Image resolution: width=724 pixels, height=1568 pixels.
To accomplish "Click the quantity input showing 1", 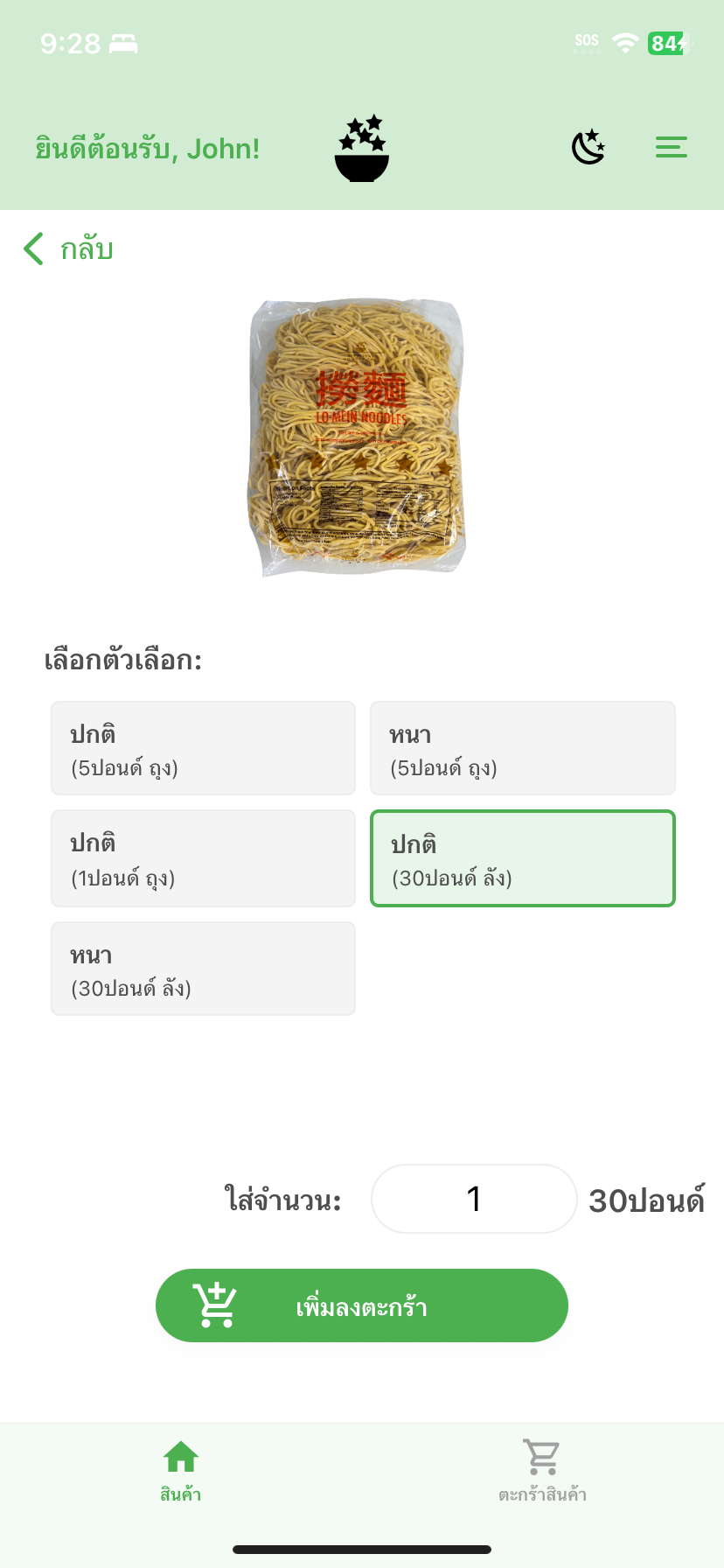I will 473,1198.
